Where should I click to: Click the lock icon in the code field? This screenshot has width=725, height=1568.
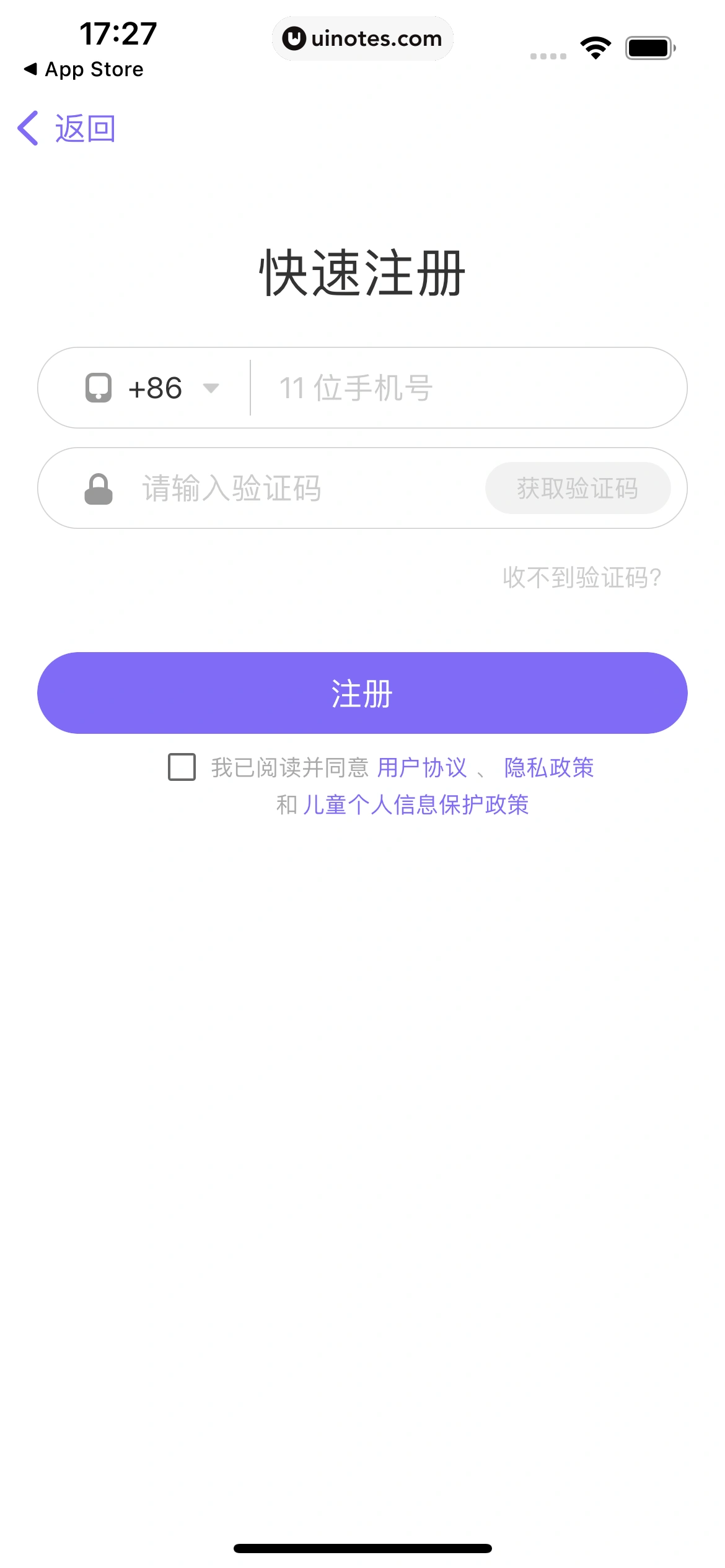tap(99, 488)
